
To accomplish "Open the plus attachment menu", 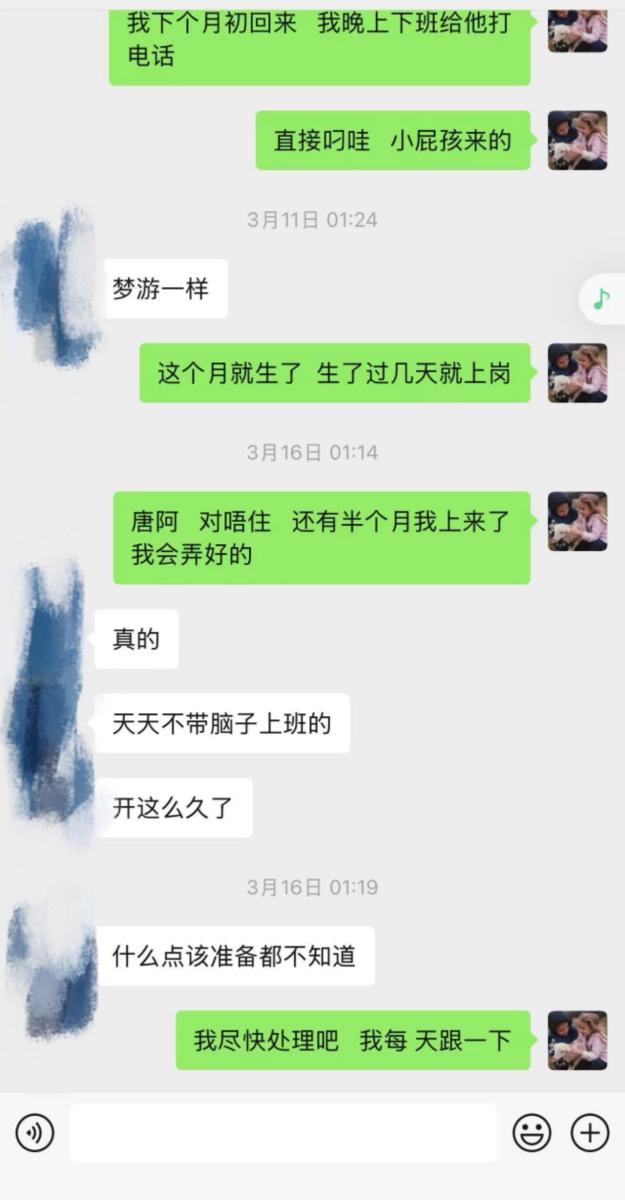I will point(590,1133).
